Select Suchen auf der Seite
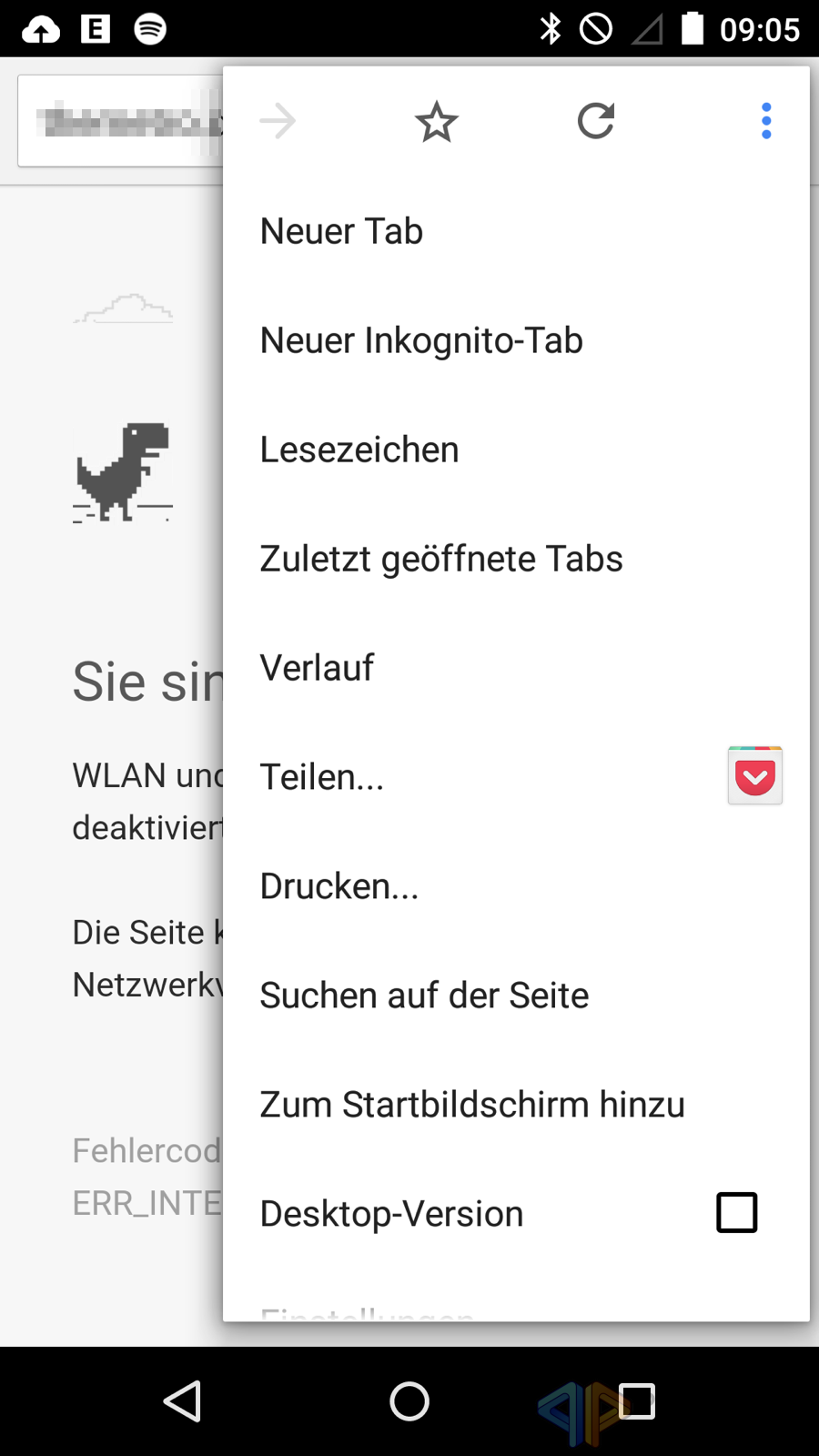This screenshot has height=1456, width=819. [x=424, y=996]
